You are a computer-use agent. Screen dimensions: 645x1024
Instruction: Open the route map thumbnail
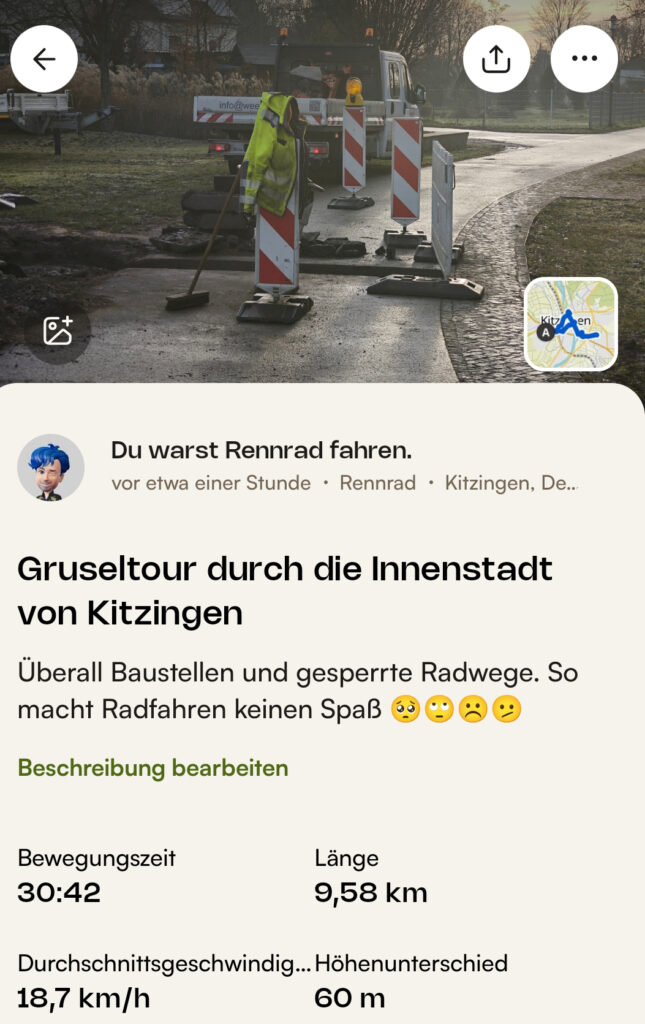click(x=571, y=324)
